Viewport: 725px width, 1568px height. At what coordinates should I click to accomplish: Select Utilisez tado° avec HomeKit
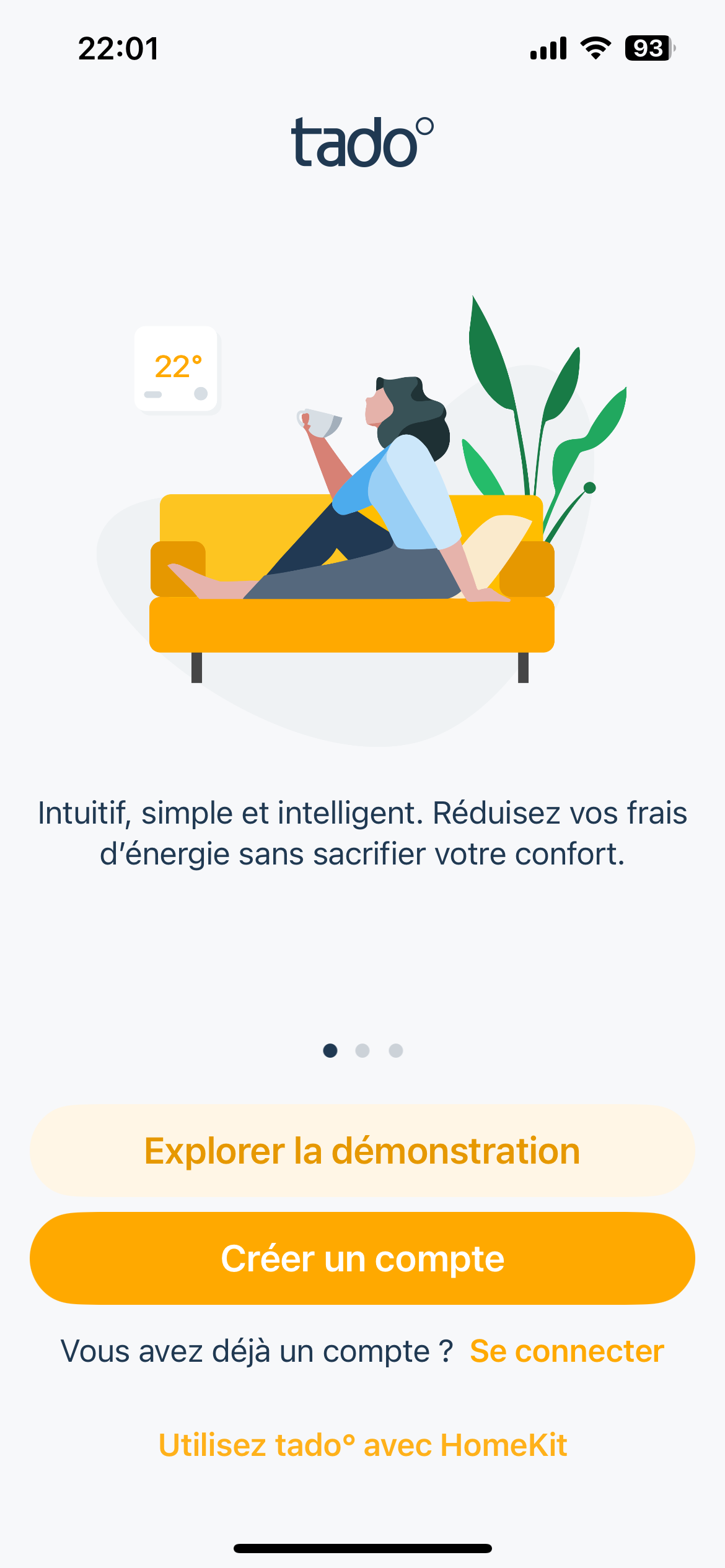pyautogui.click(x=362, y=1445)
